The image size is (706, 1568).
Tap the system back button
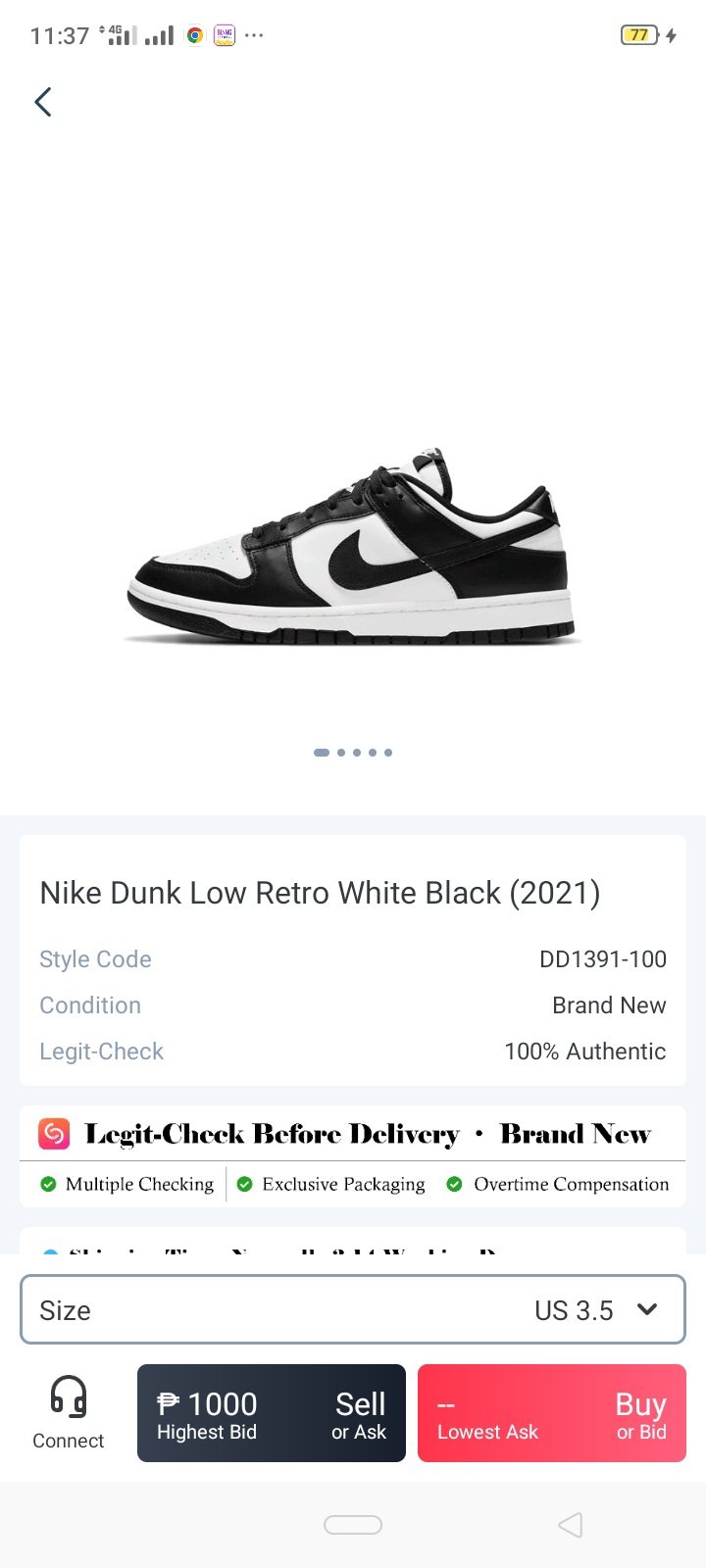pos(570,1525)
